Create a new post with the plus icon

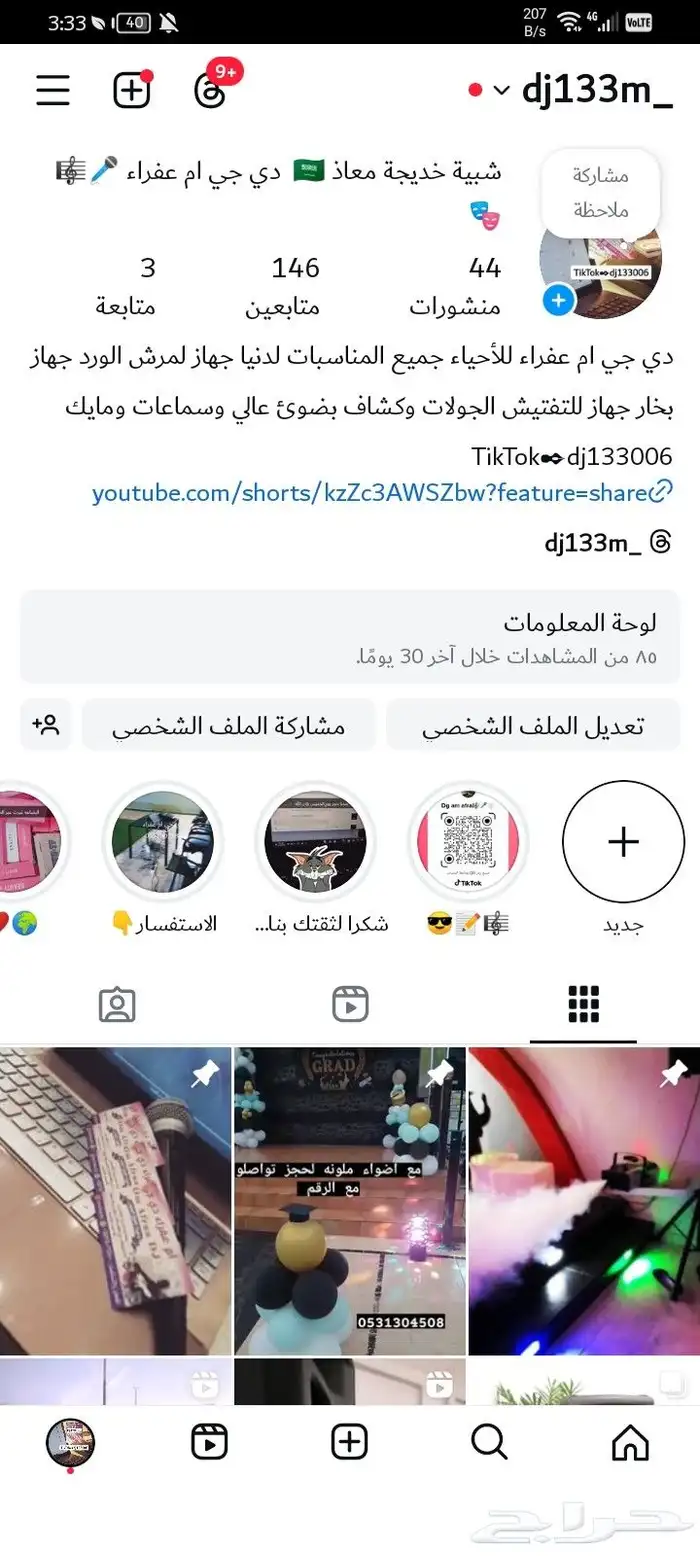pyautogui.click(x=131, y=90)
